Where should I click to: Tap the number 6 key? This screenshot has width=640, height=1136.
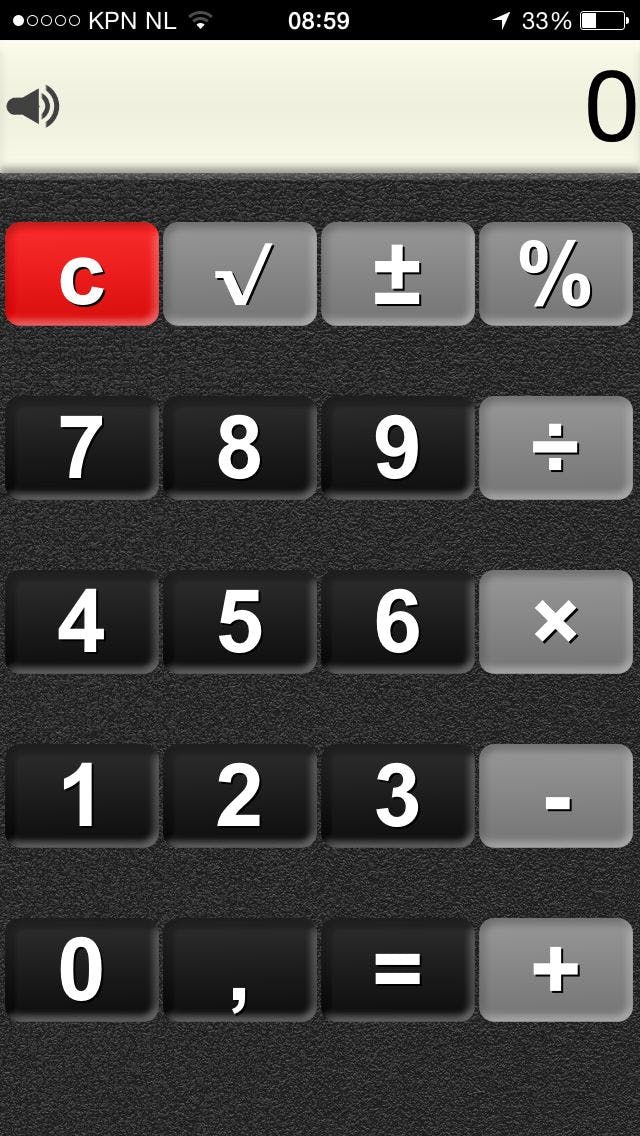click(398, 622)
